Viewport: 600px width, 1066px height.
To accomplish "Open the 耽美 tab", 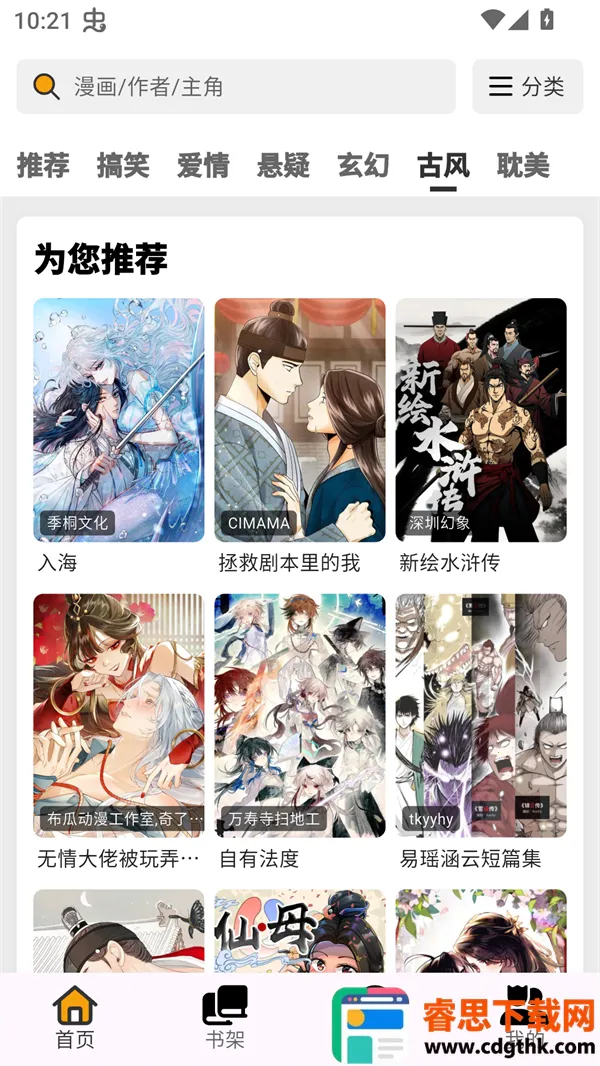I will pos(523,165).
